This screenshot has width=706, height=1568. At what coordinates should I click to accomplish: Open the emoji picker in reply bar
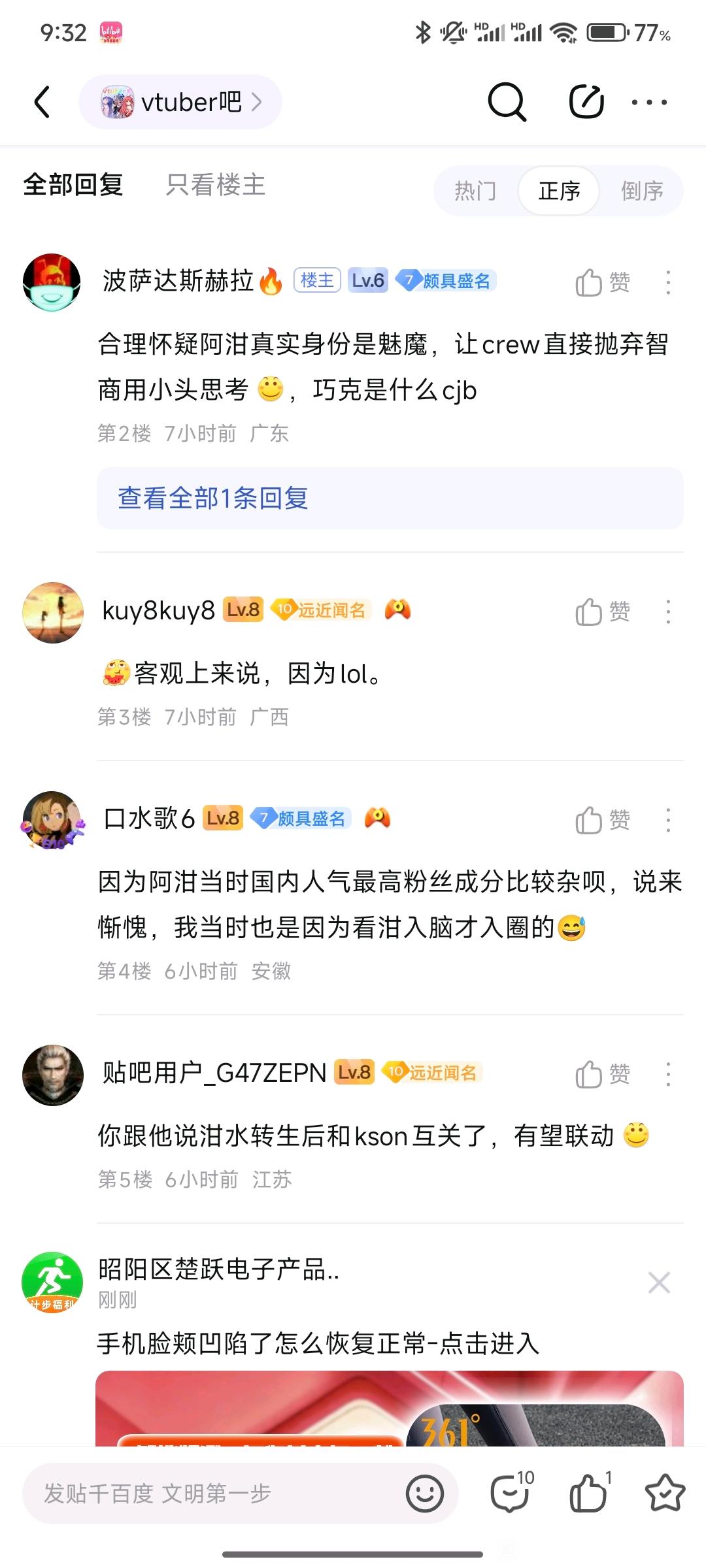pos(425,1494)
